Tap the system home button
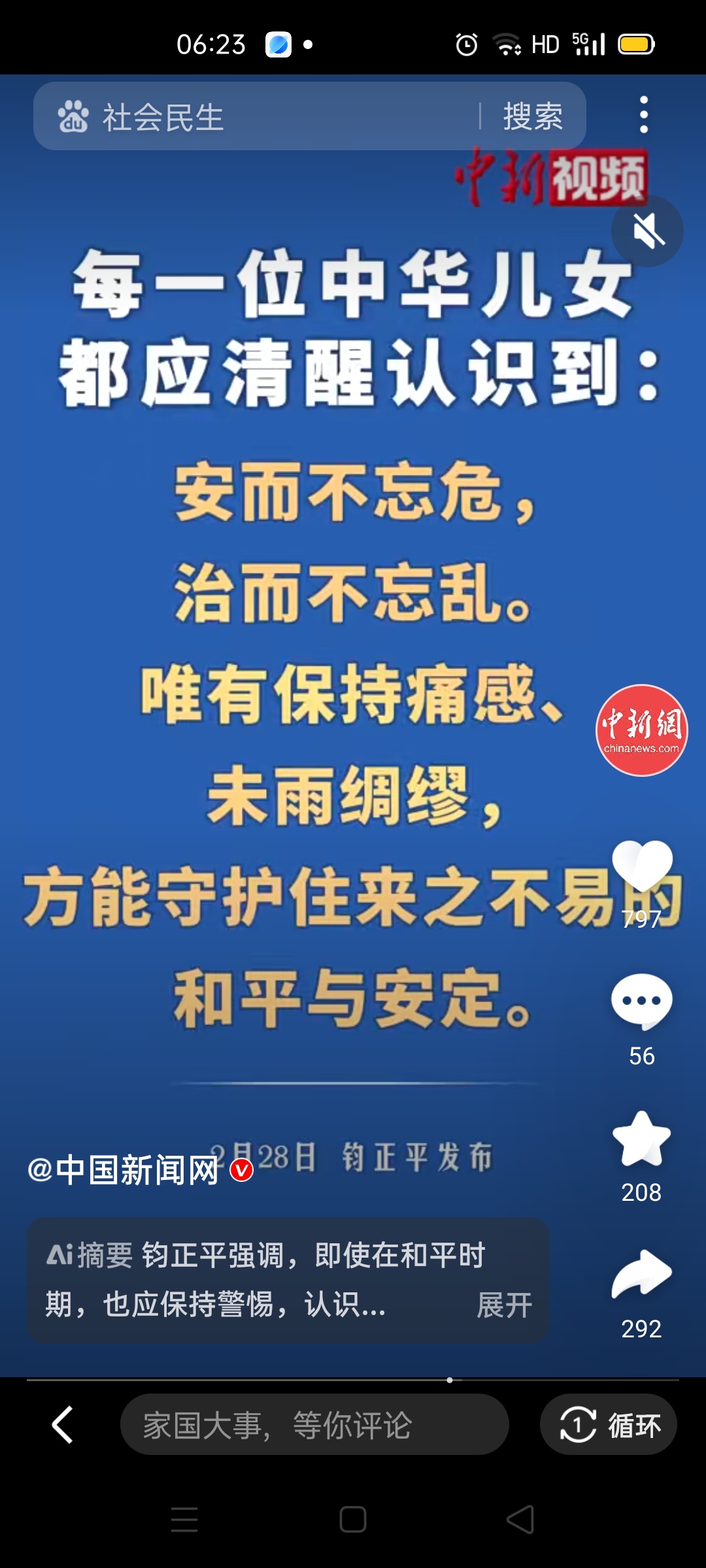Screen dimensions: 706x1568 pos(353,1519)
